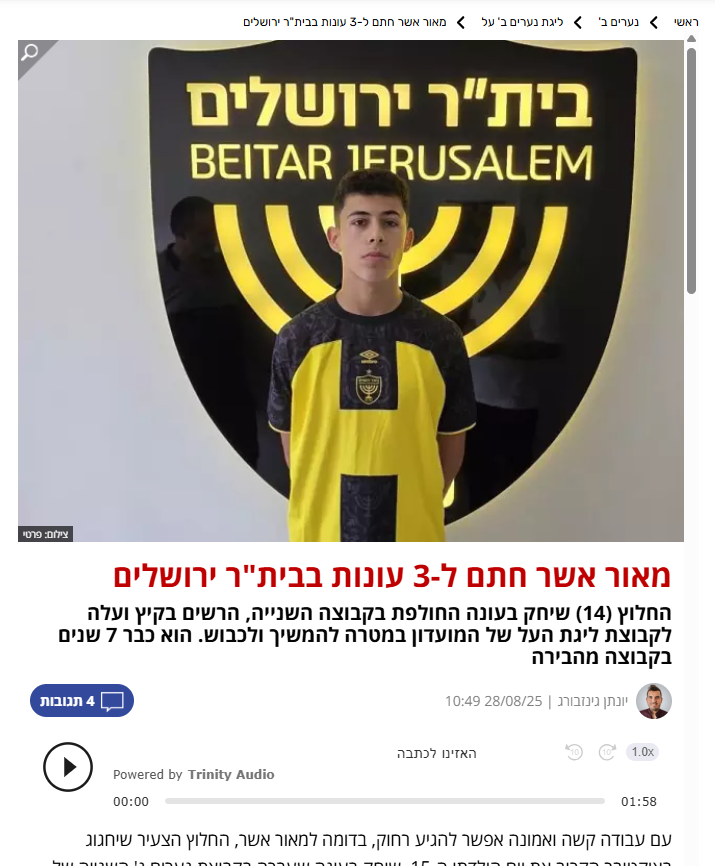The width and height of the screenshot is (715, 866).
Task: Play the article audio
Action: pyautogui.click(x=68, y=767)
